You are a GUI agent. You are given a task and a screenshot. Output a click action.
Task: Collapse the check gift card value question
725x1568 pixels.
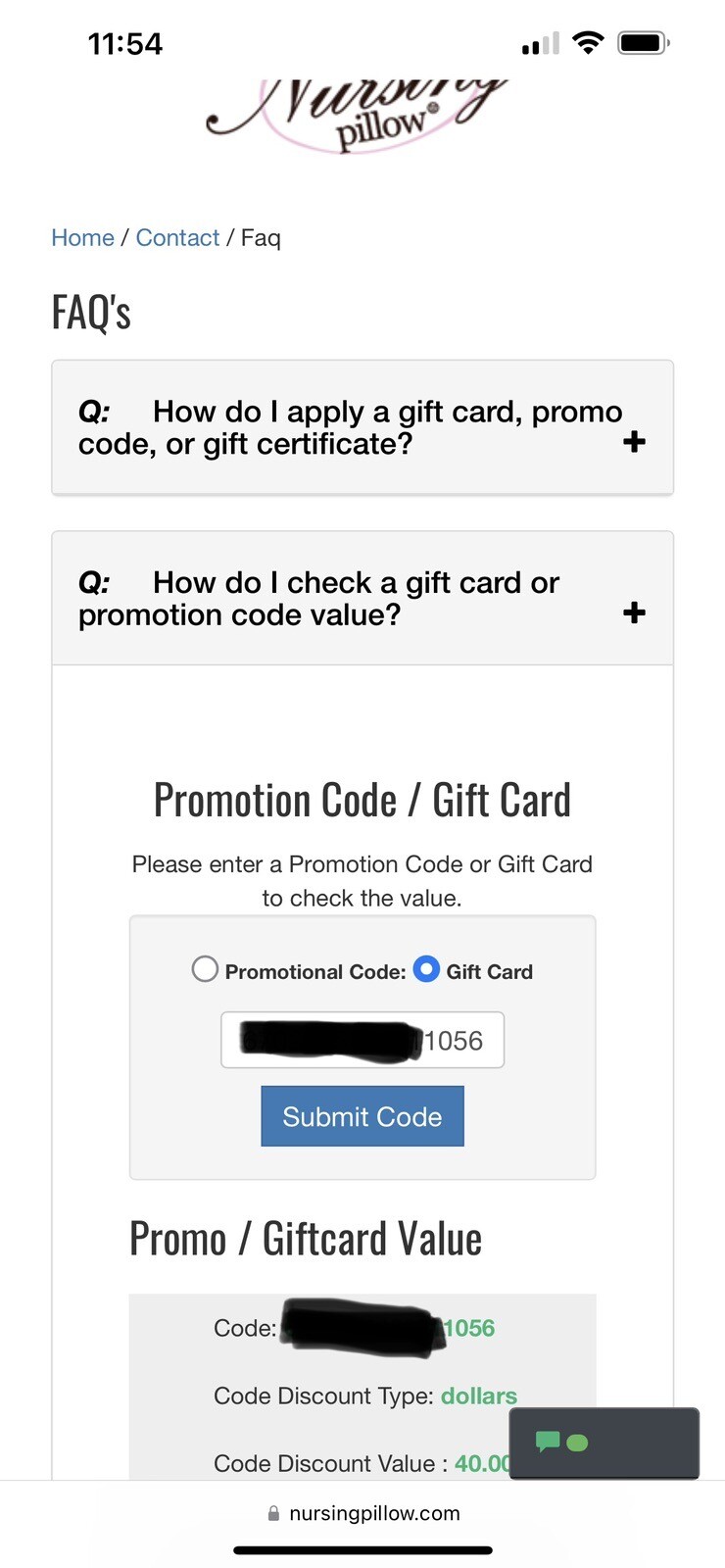pos(633,612)
